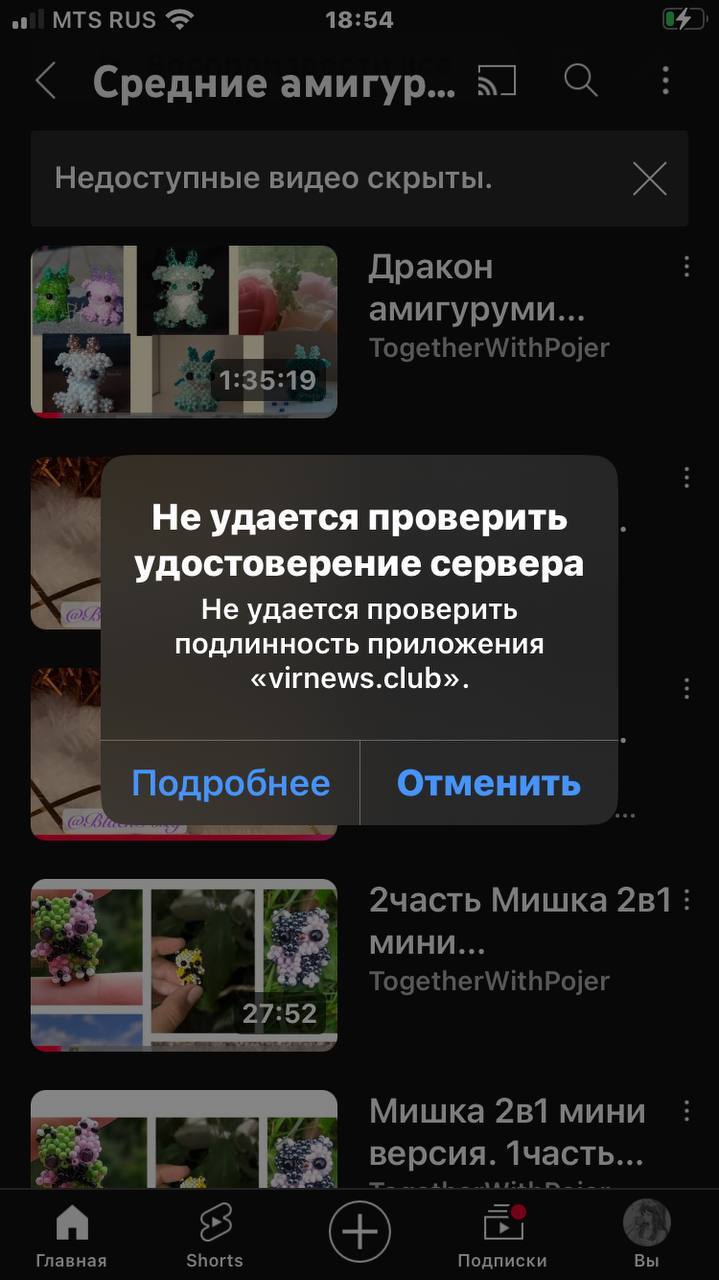The image size is (719, 1280).
Task: Open the 2часть Мишка 2в1 мини video
Action: pyautogui.click(x=184, y=965)
